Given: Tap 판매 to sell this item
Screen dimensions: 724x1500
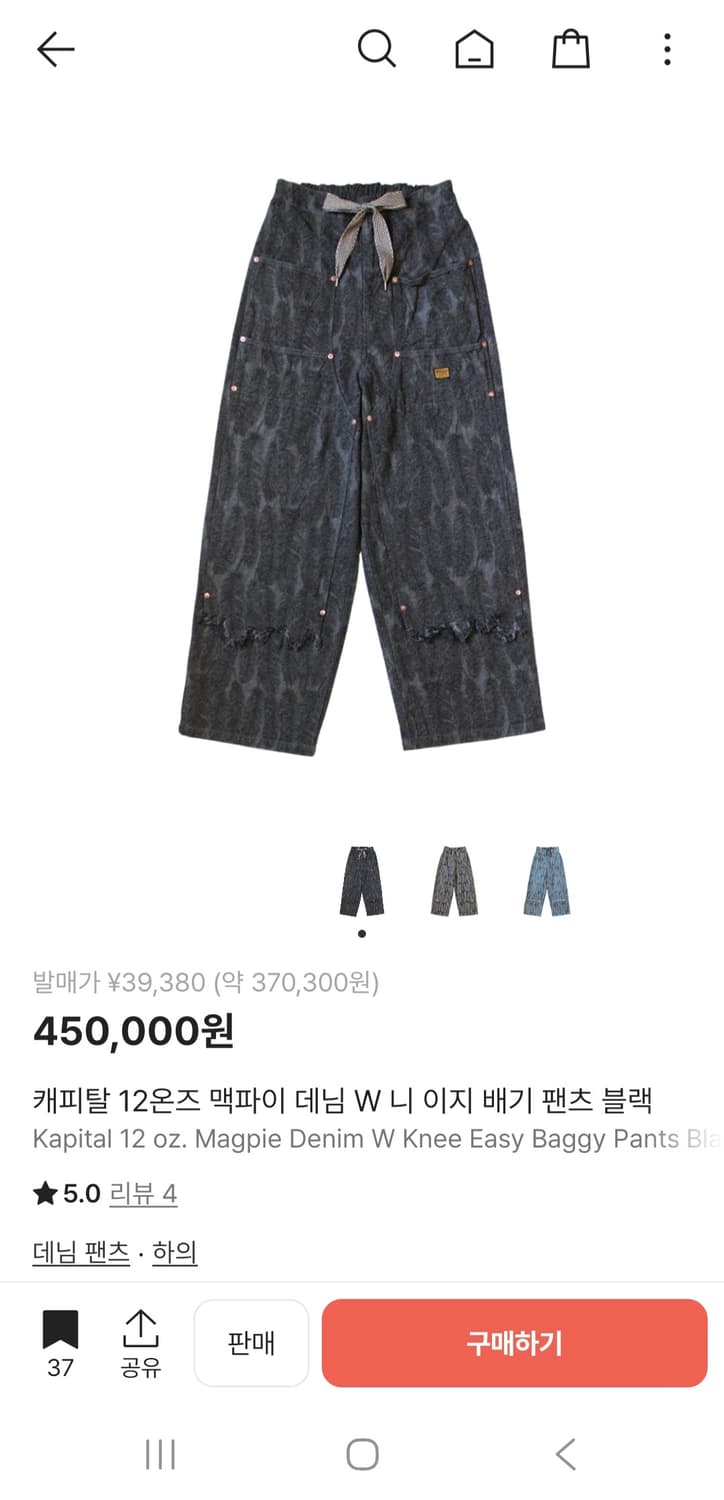Looking at the screenshot, I should point(251,1342).
